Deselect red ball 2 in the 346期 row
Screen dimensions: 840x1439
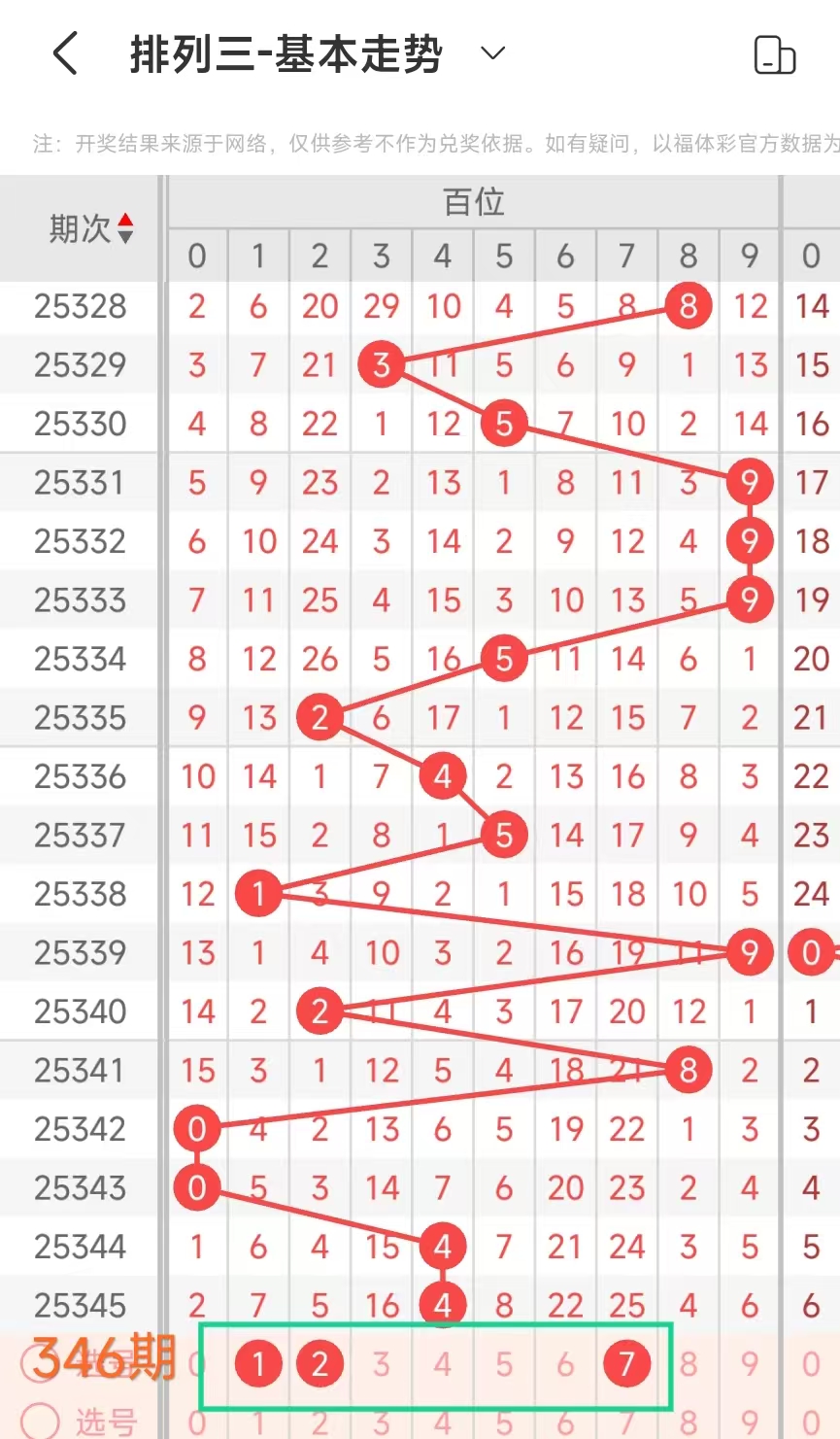coord(319,1365)
